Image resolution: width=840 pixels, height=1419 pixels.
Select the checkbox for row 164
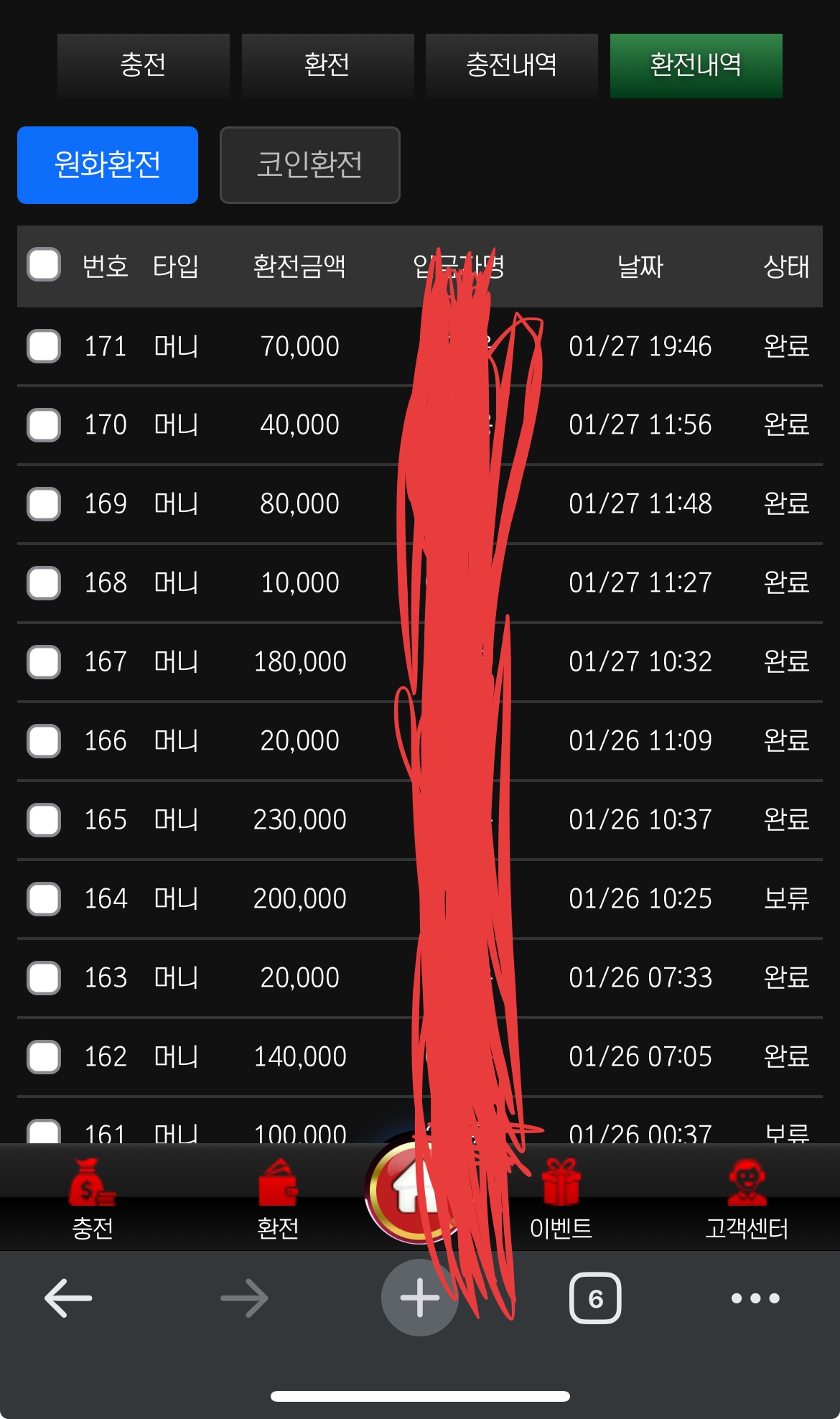click(44, 899)
